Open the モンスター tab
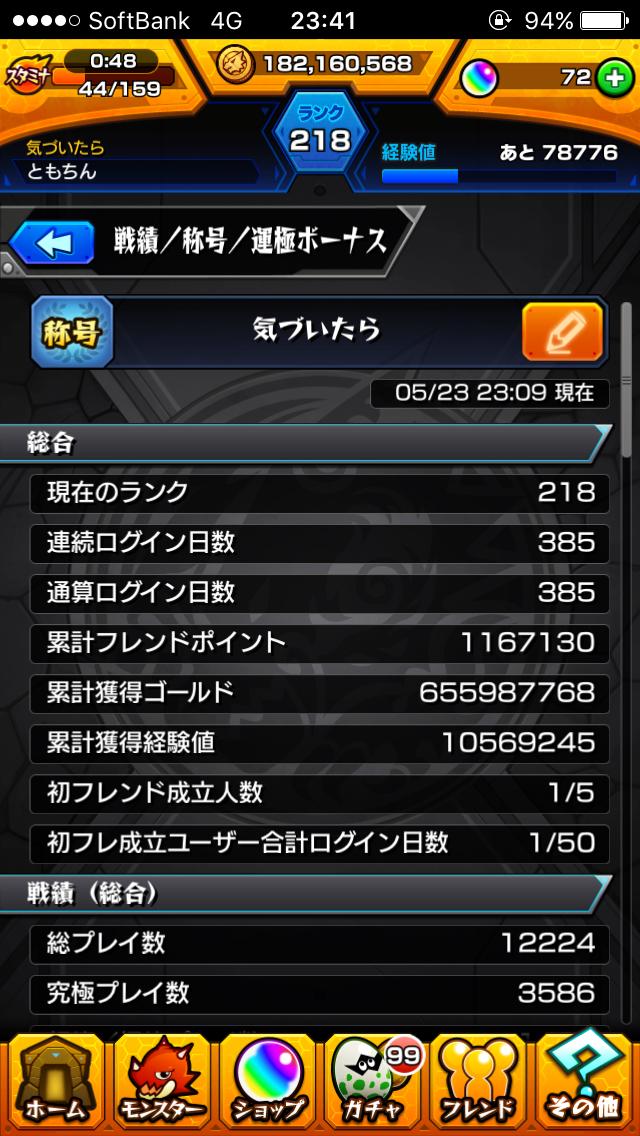Screen dimensions: 640x1136 point(160,1082)
